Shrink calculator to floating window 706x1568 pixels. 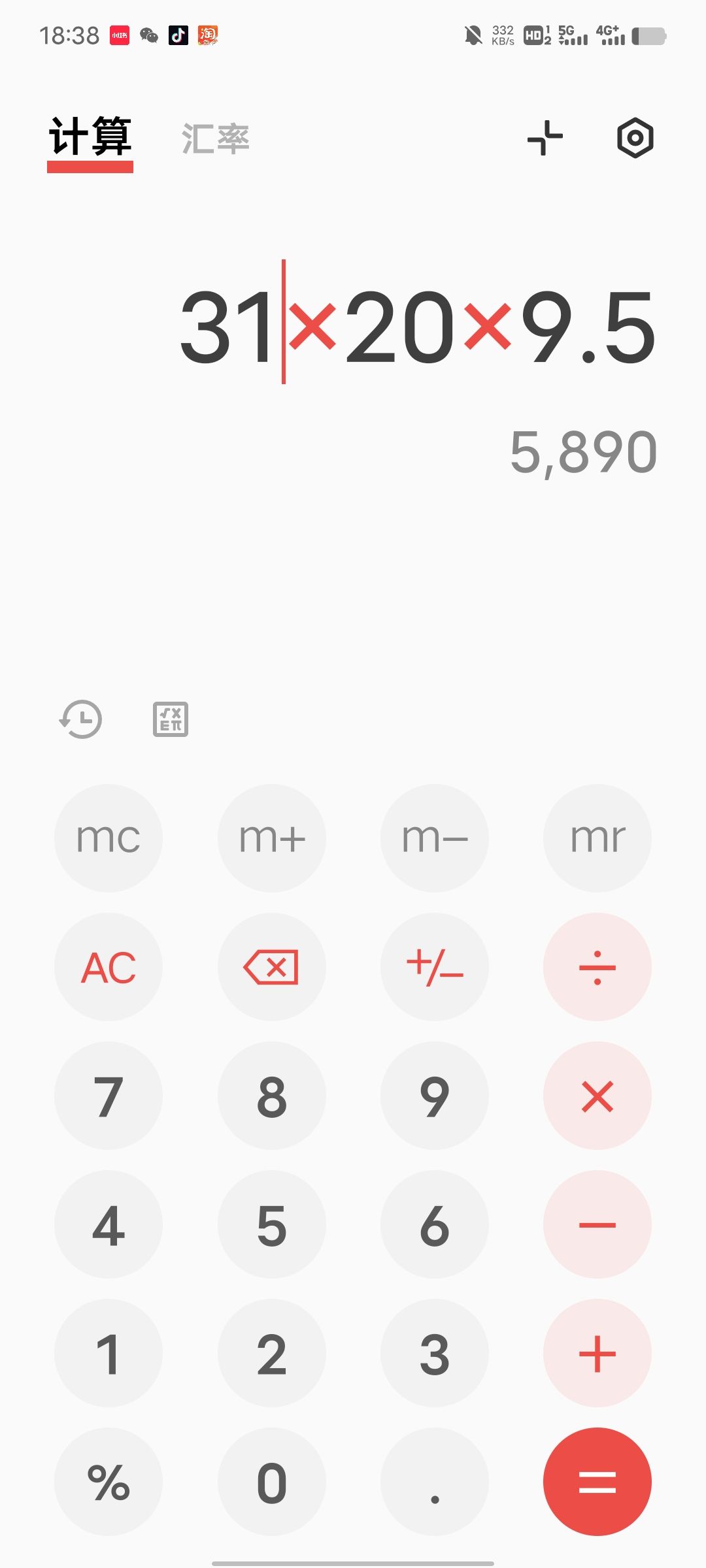pyautogui.click(x=545, y=138)
